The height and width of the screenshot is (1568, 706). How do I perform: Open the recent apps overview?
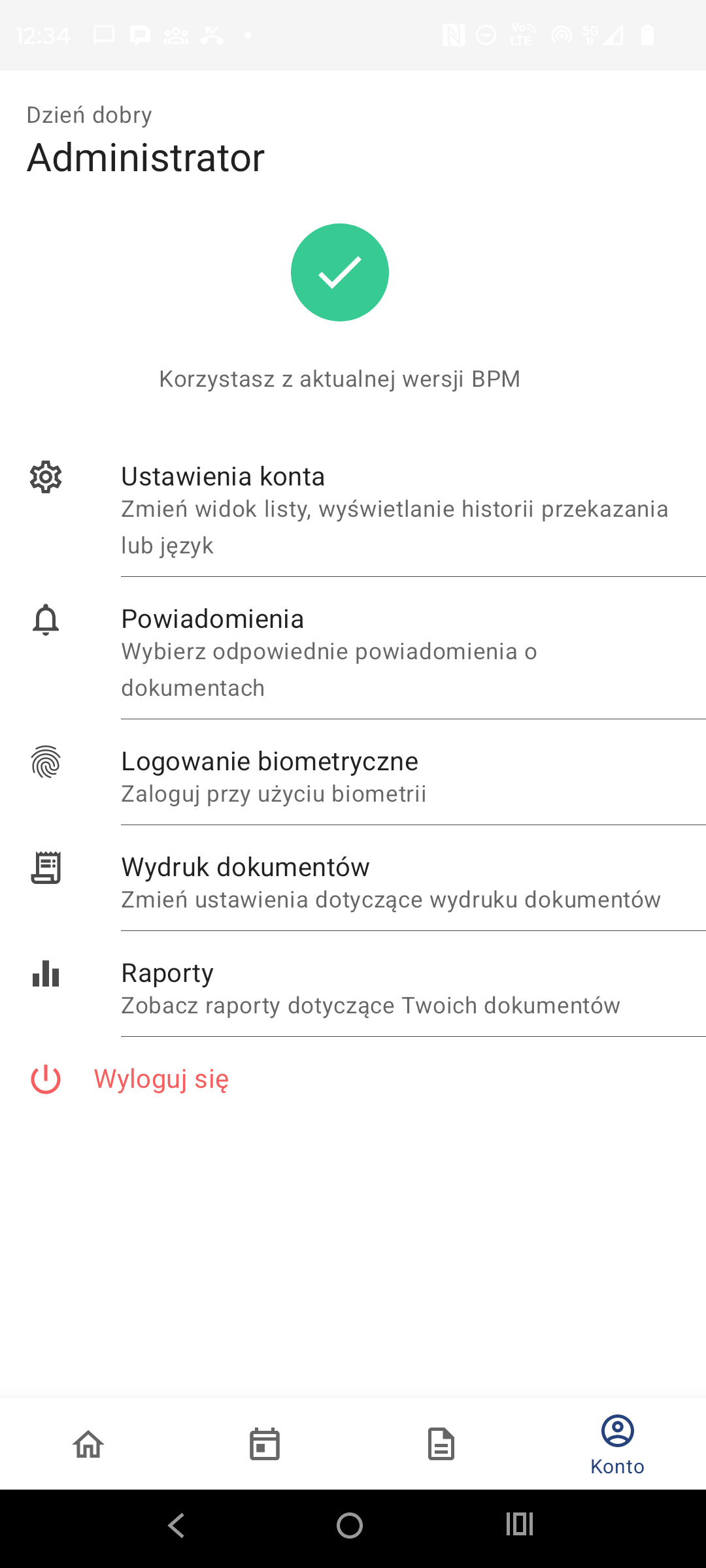[x=520, y=1526]
